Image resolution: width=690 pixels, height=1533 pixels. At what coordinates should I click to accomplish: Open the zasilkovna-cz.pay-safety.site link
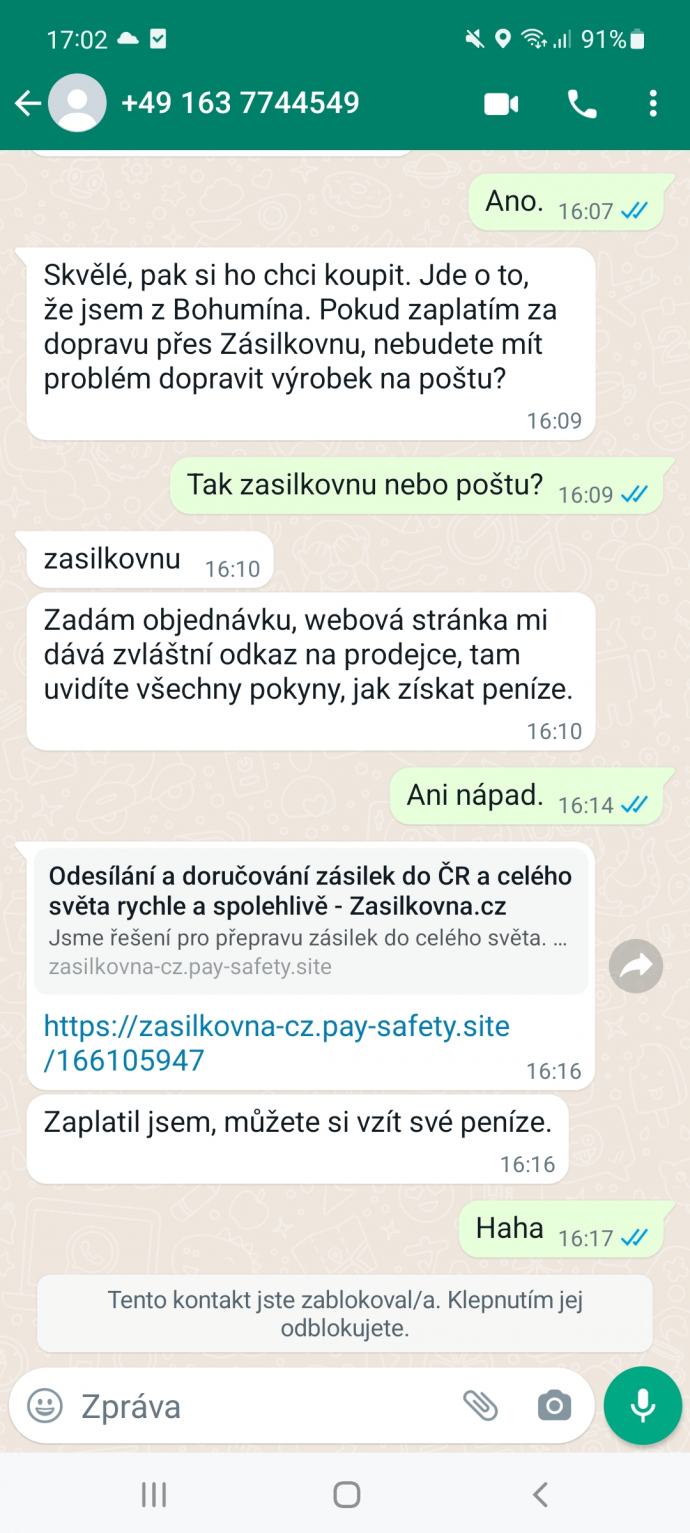pyautogui.click(x=276, y=1043)
